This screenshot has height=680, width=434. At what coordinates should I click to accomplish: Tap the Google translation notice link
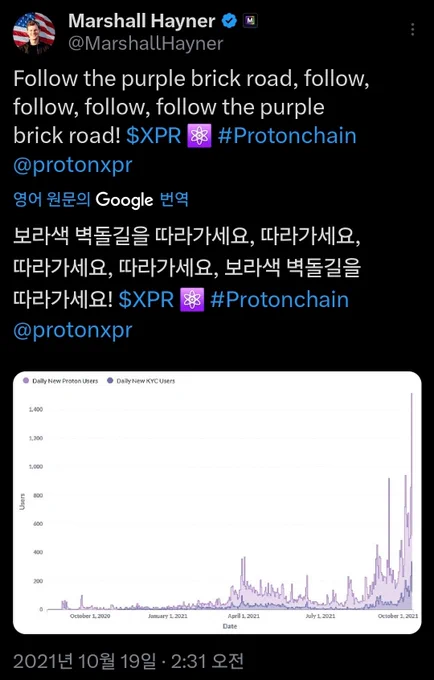click(x=101, y=199)
